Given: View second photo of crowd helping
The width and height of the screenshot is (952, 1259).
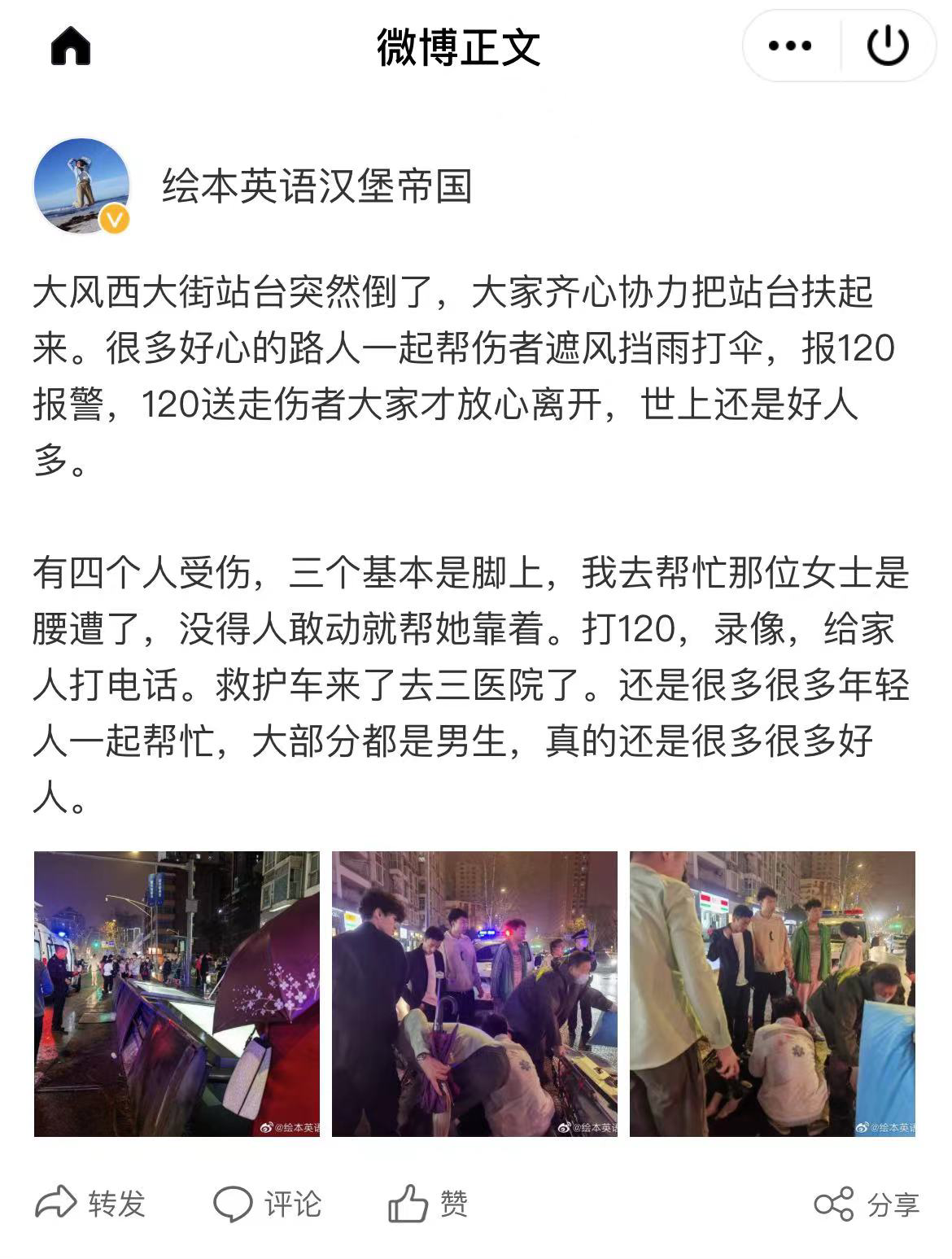Looking at the screenshot, I should coord(474,994).
